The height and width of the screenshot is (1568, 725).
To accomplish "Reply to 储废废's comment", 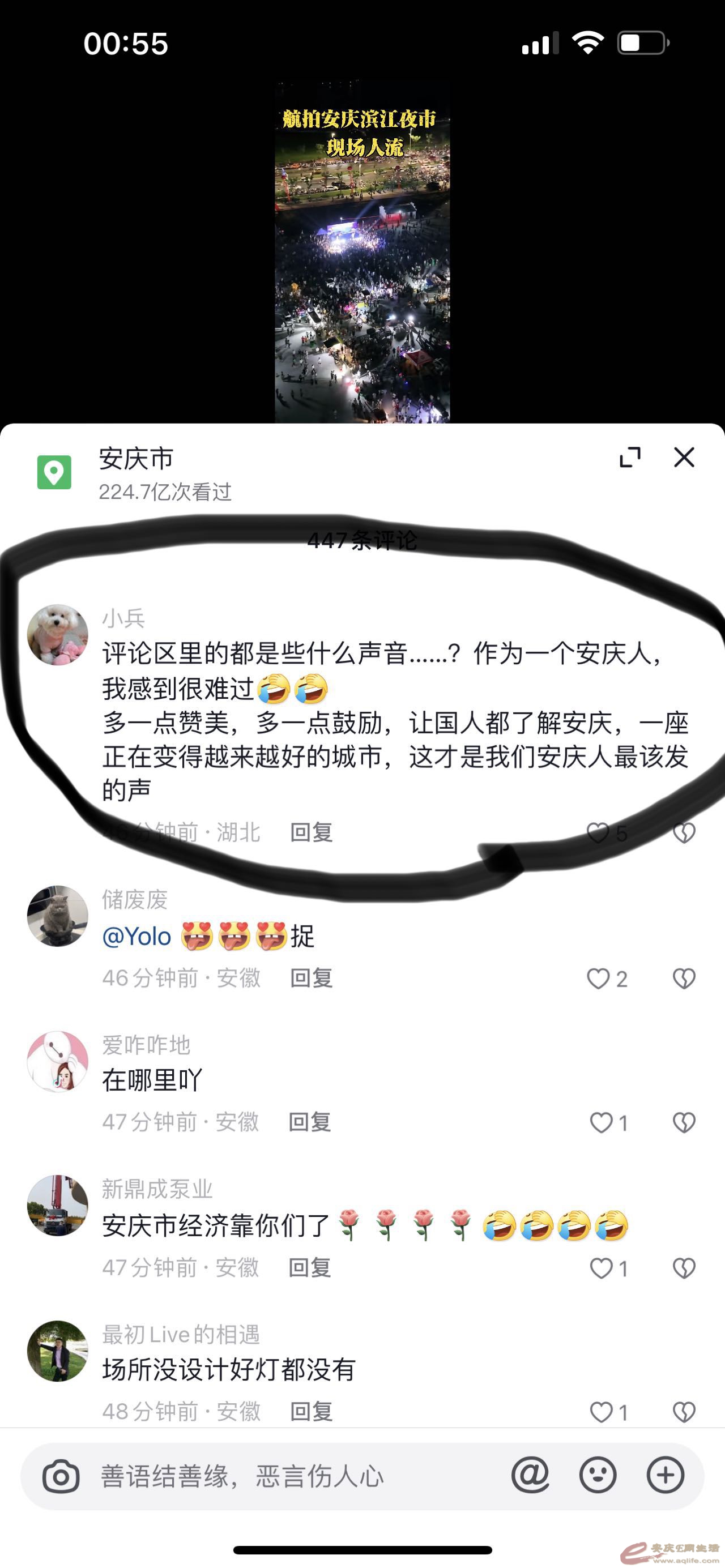I will (x=311, y=978).
